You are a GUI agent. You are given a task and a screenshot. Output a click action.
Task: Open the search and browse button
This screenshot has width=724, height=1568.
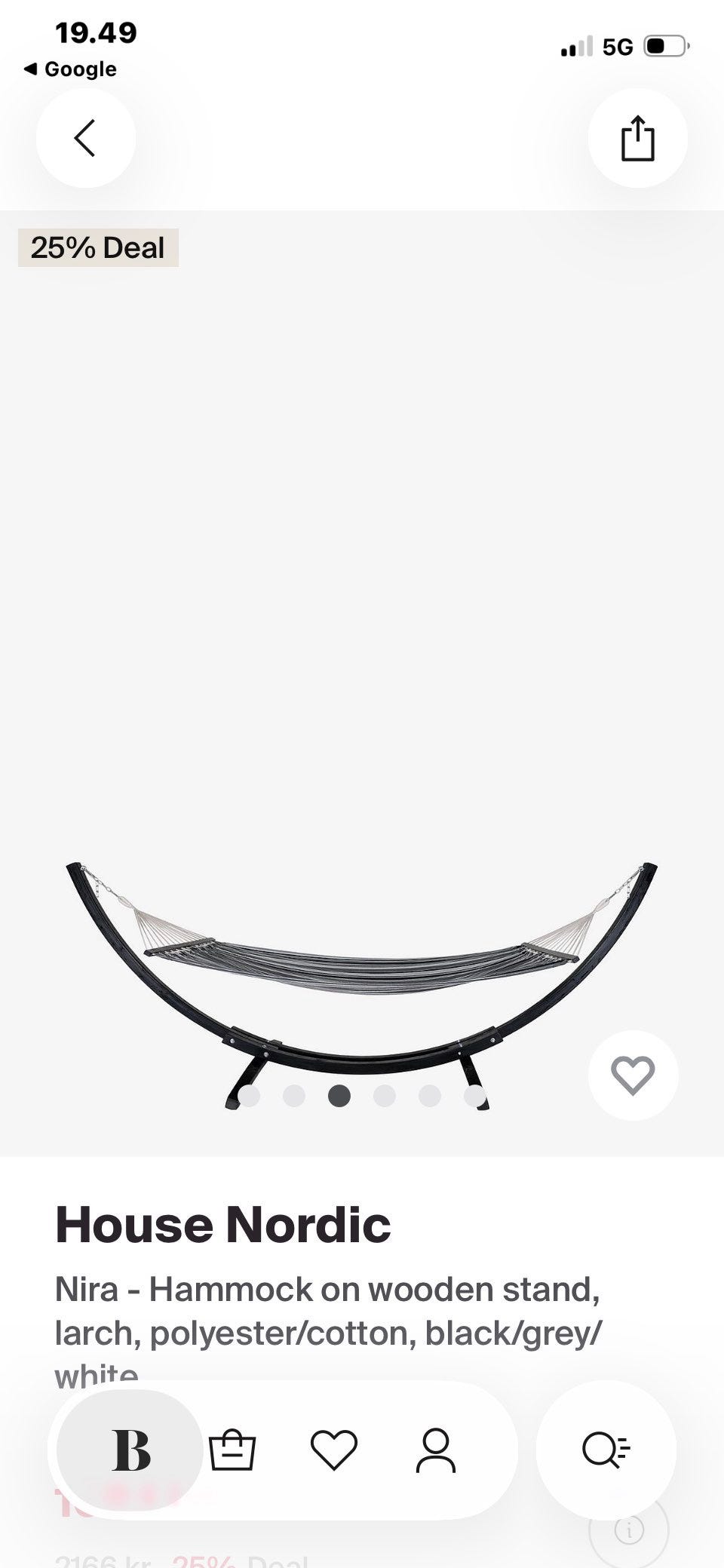click(606, 1450)
